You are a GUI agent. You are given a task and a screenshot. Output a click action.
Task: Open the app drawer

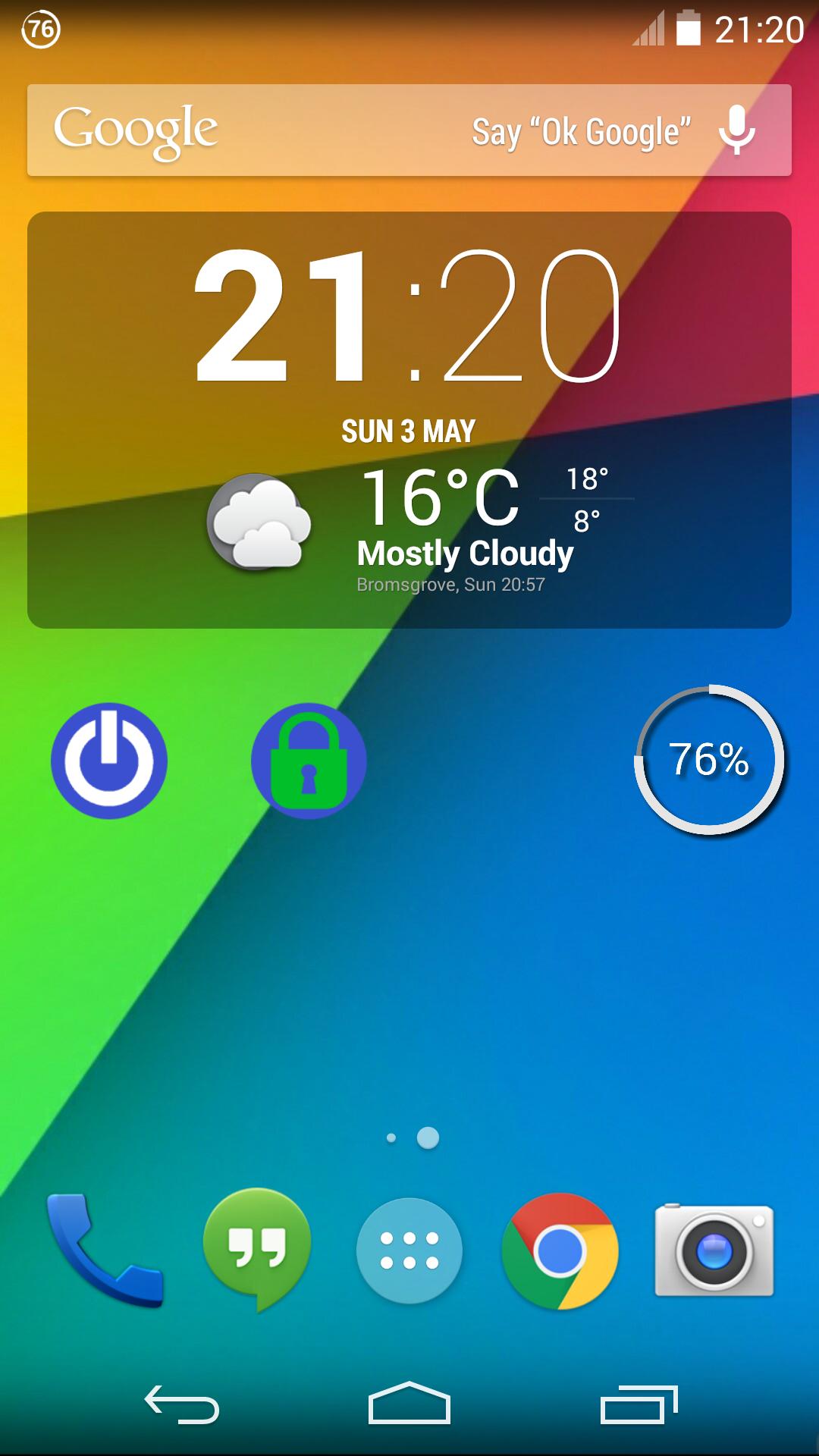coord(409,1250)
